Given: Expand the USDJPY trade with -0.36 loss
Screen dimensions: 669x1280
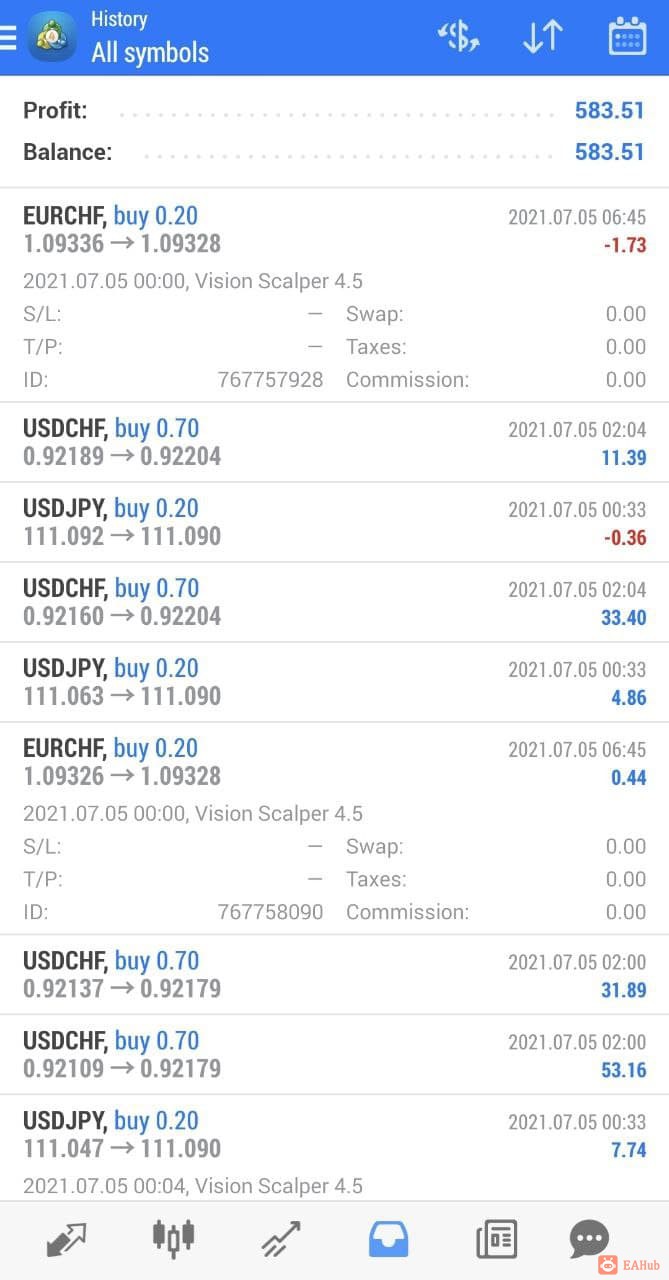Looking at the screenshot, I should pos(334,522).
